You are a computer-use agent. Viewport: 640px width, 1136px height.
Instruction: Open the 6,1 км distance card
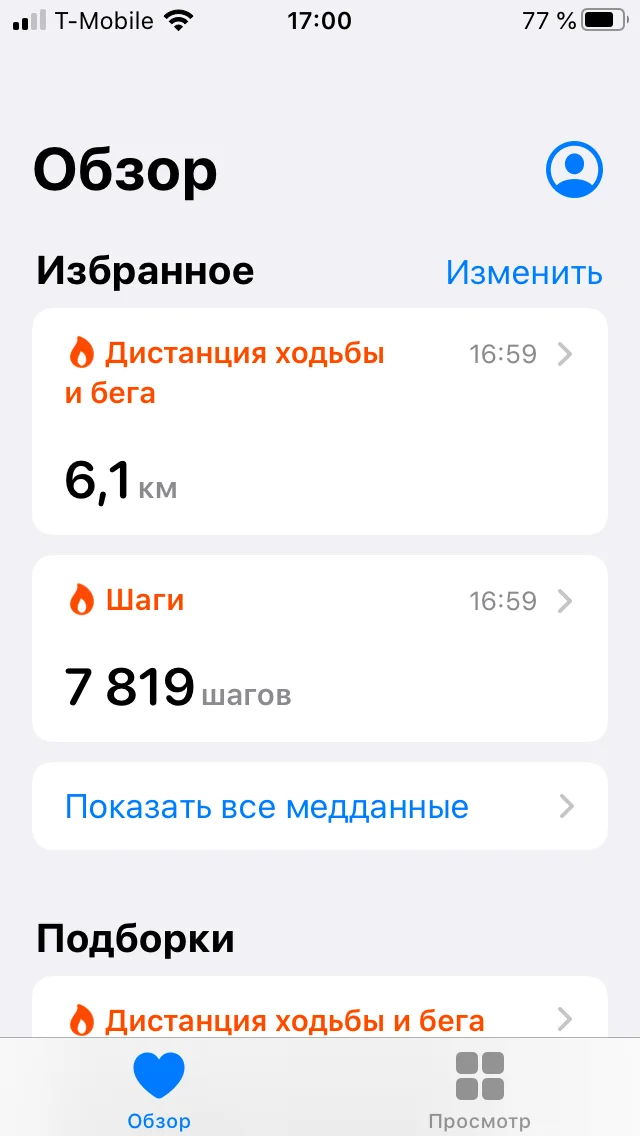coord(320,422)
